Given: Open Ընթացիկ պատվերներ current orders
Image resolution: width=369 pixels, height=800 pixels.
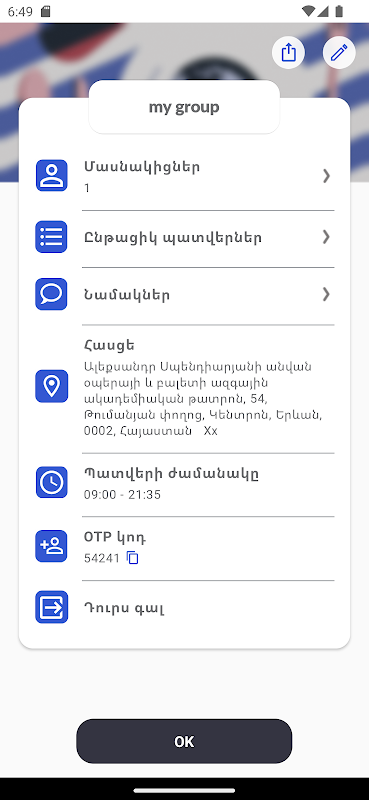Looking at the screenshot, I should 184,237.
